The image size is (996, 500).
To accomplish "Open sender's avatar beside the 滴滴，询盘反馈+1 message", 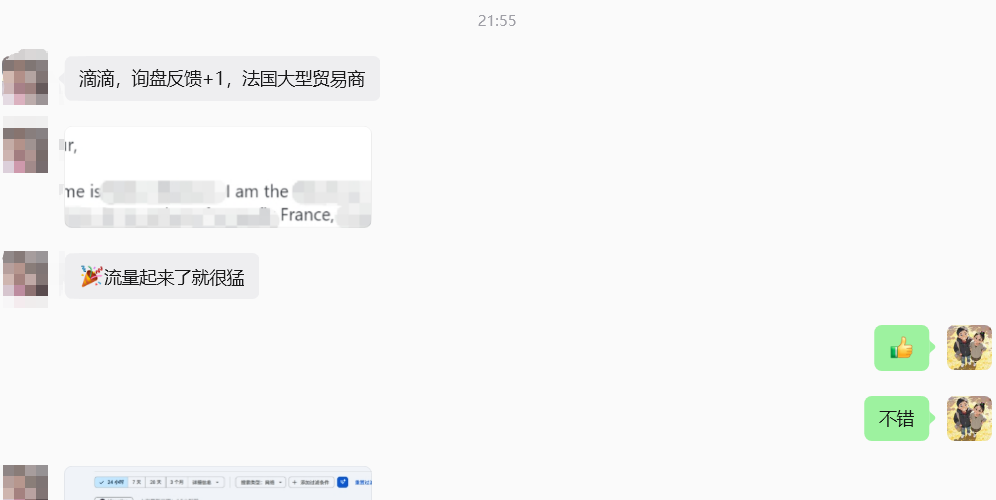I will [25, 78].
